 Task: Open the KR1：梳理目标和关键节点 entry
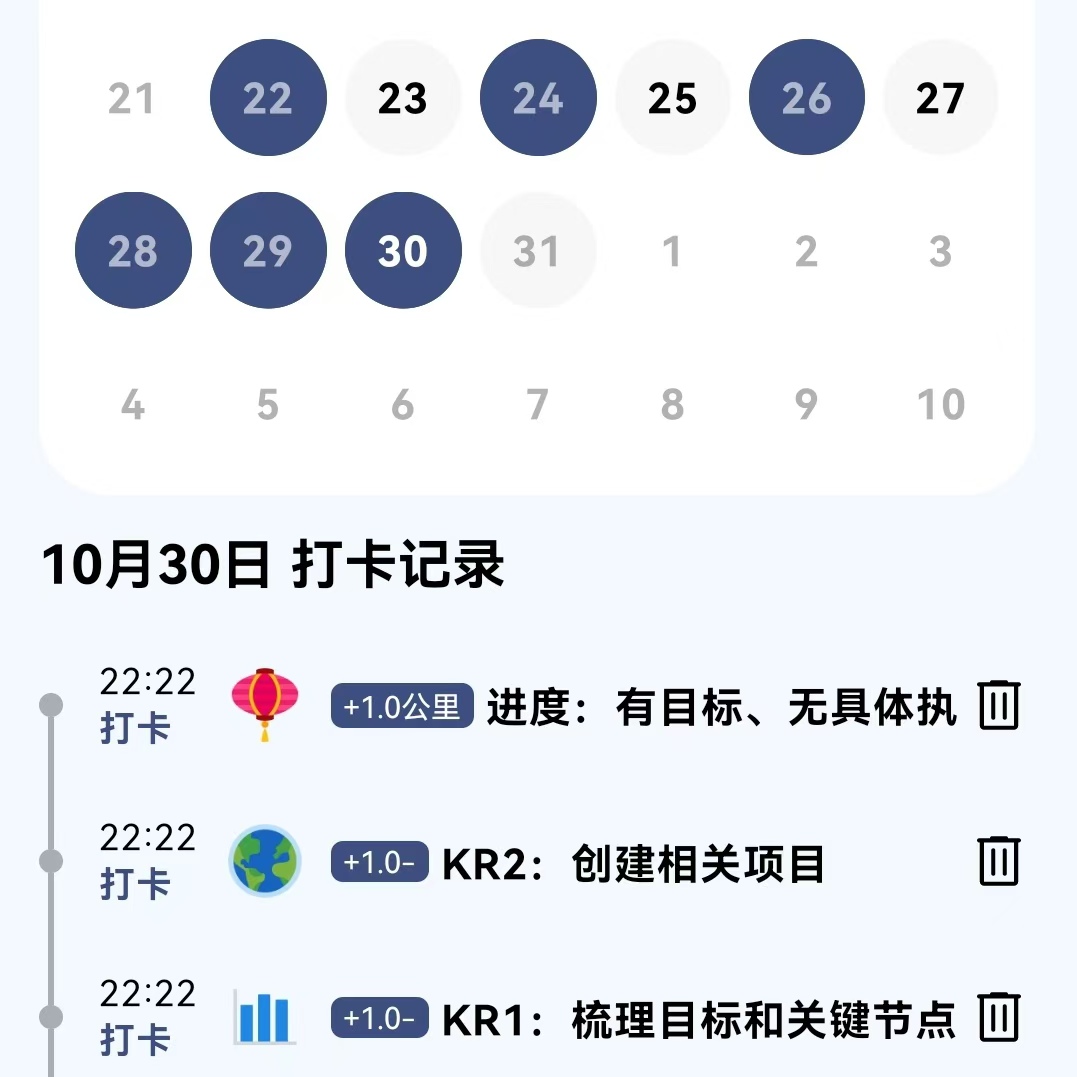pos(697,1019)
